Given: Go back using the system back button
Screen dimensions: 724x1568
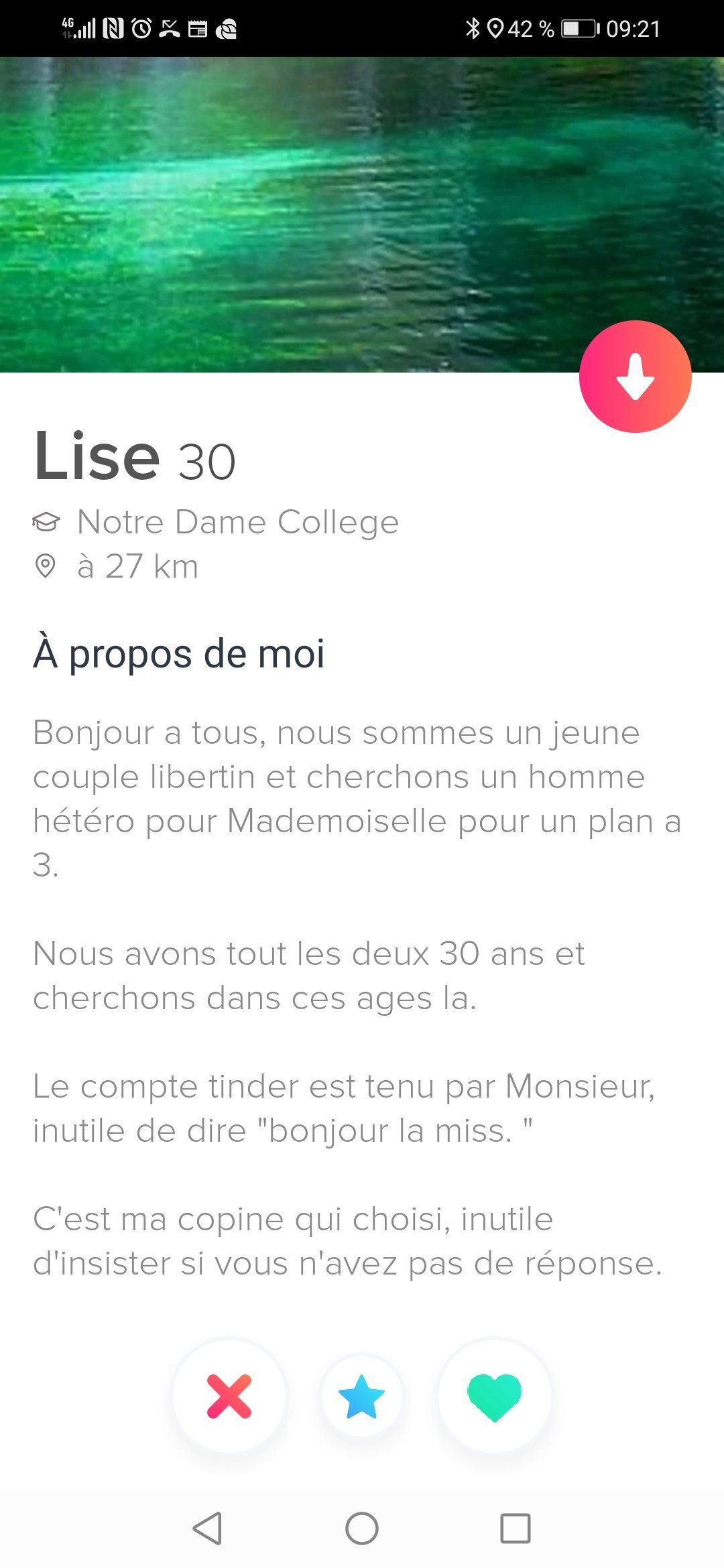Looking at the screenshot, I should 208,1528.
